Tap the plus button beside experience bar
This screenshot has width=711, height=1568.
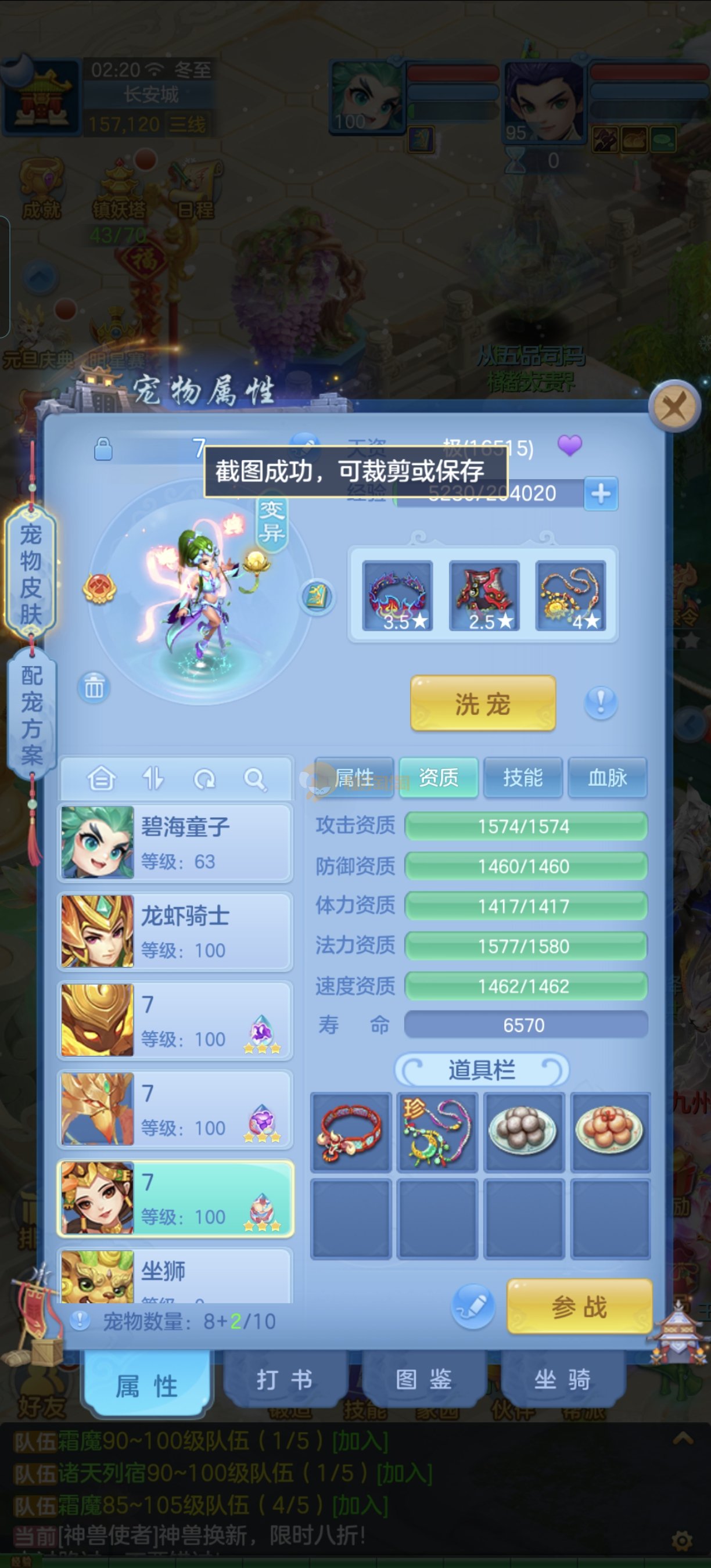click(x=600, y=493)
